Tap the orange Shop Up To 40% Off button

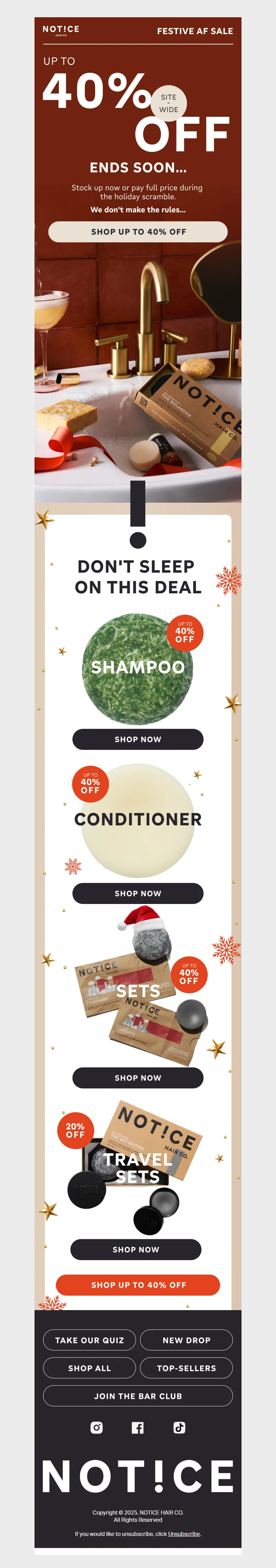138,1285
